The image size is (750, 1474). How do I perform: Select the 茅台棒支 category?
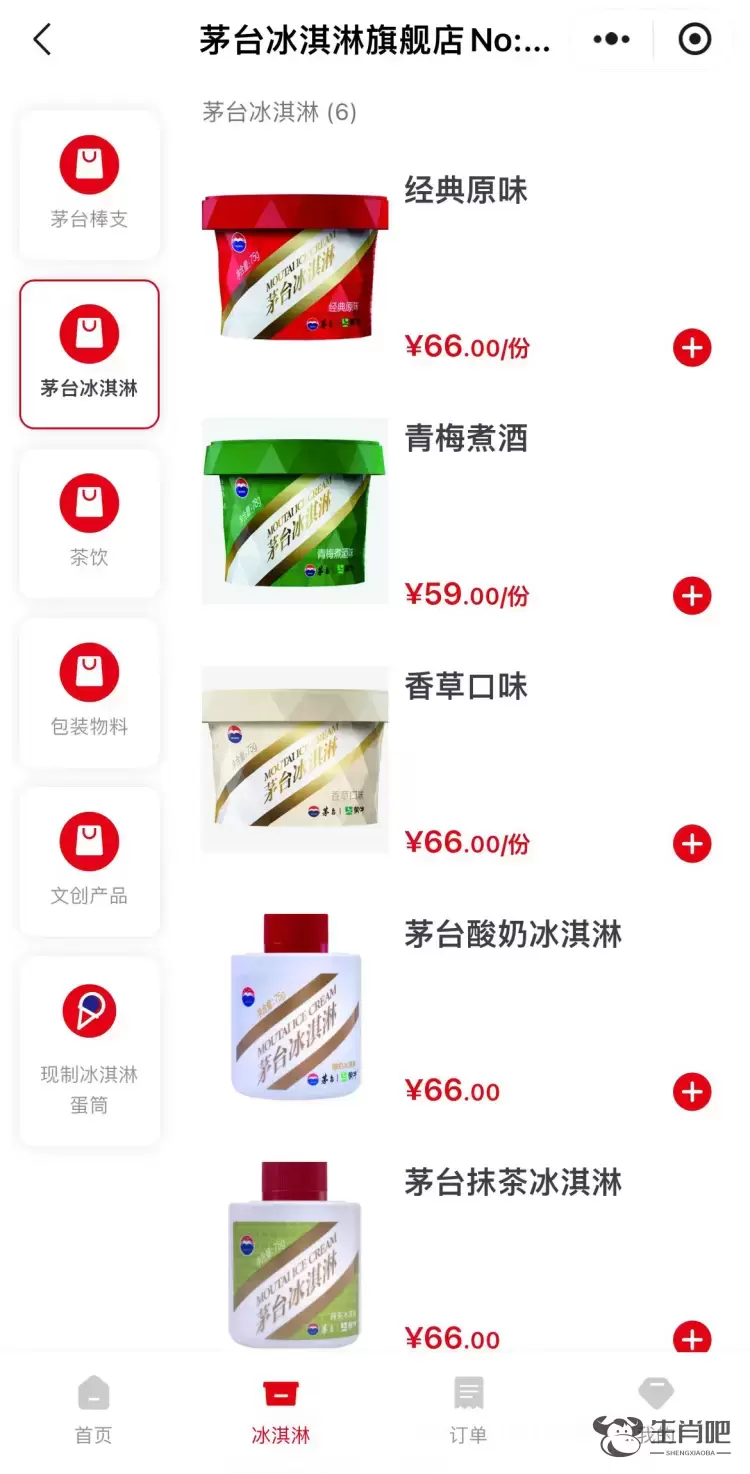(89, 186)
